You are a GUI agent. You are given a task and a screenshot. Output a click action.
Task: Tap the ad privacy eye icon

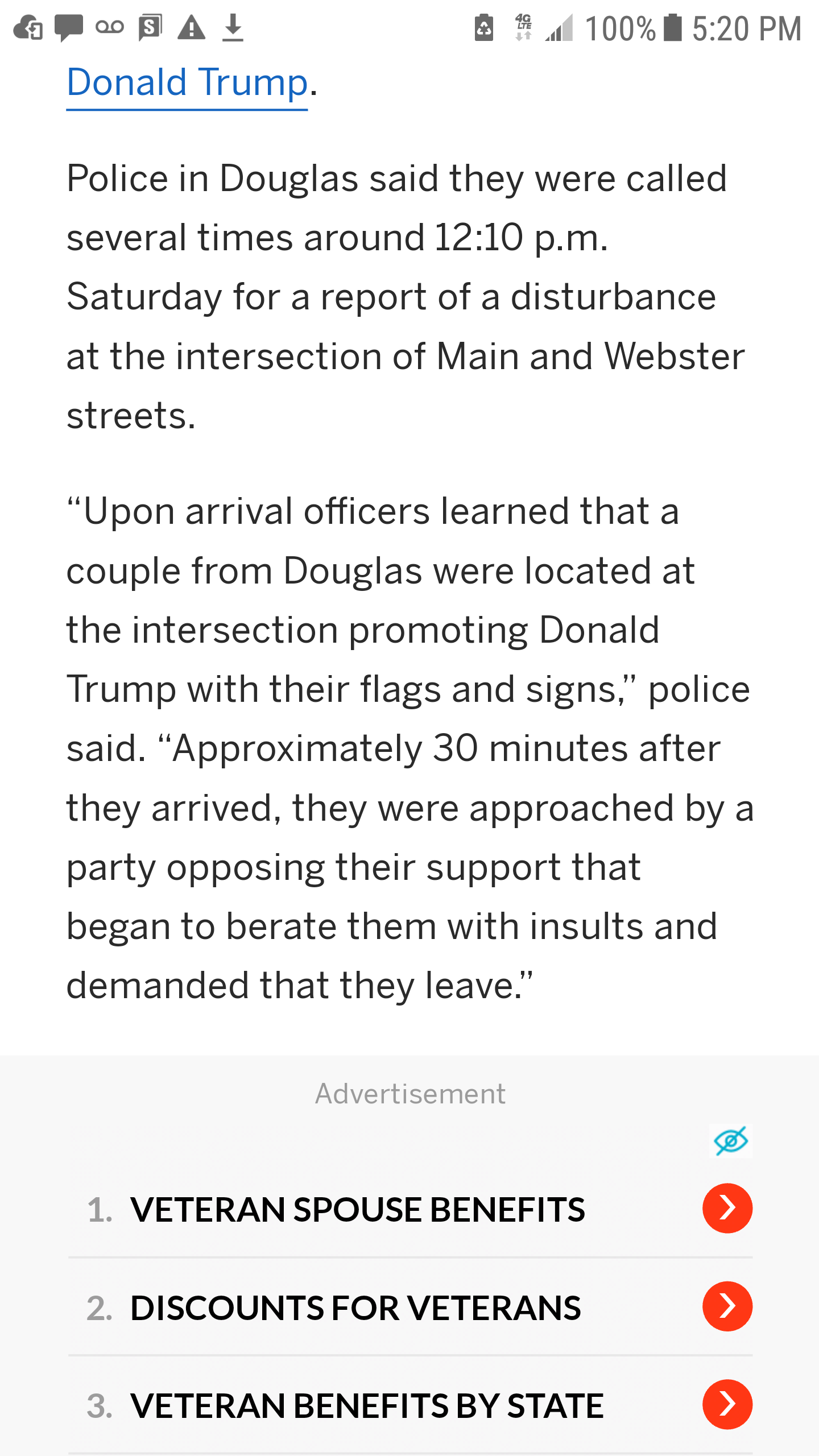731,1141
